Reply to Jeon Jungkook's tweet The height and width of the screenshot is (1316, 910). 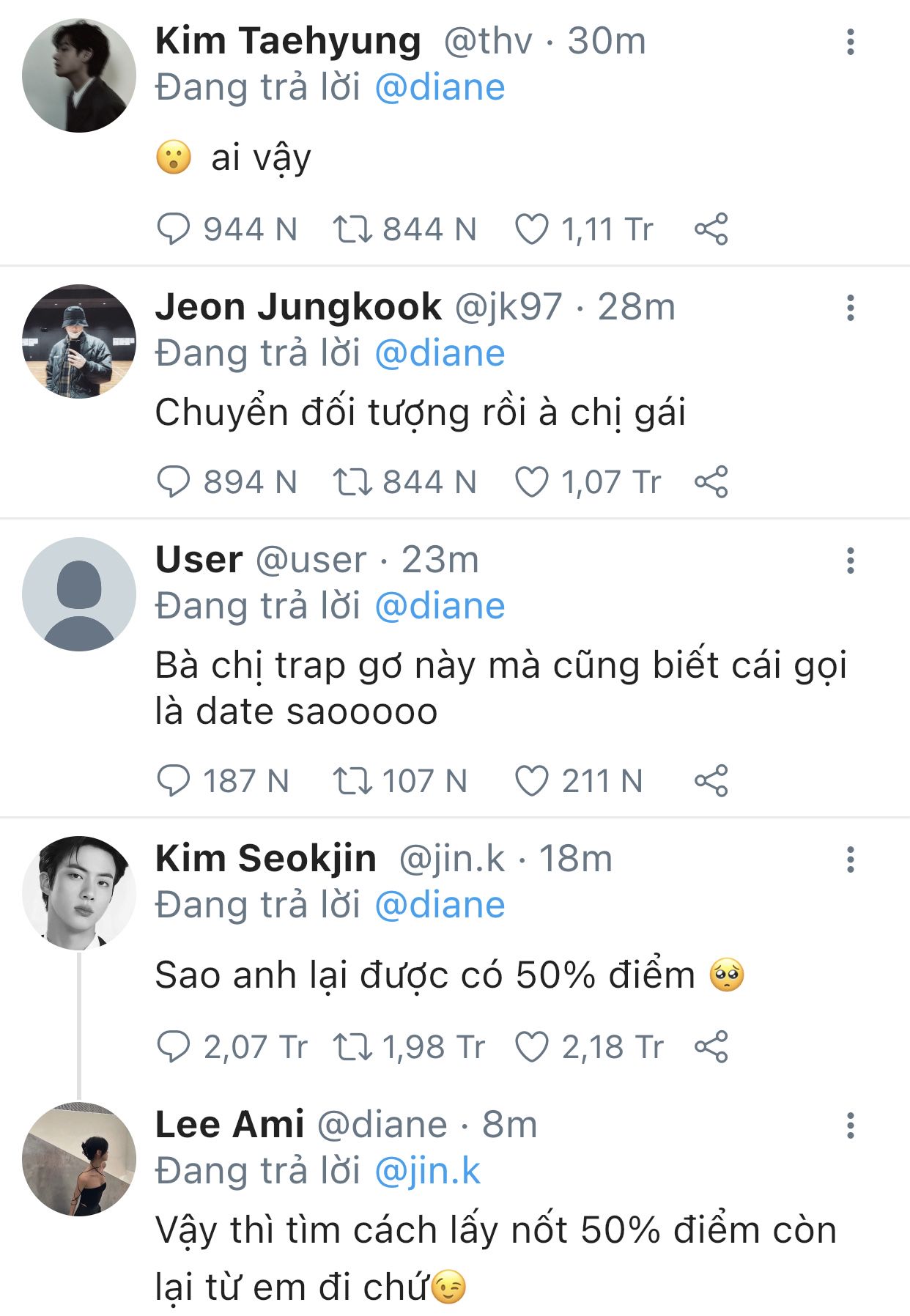tap(174, 482)
